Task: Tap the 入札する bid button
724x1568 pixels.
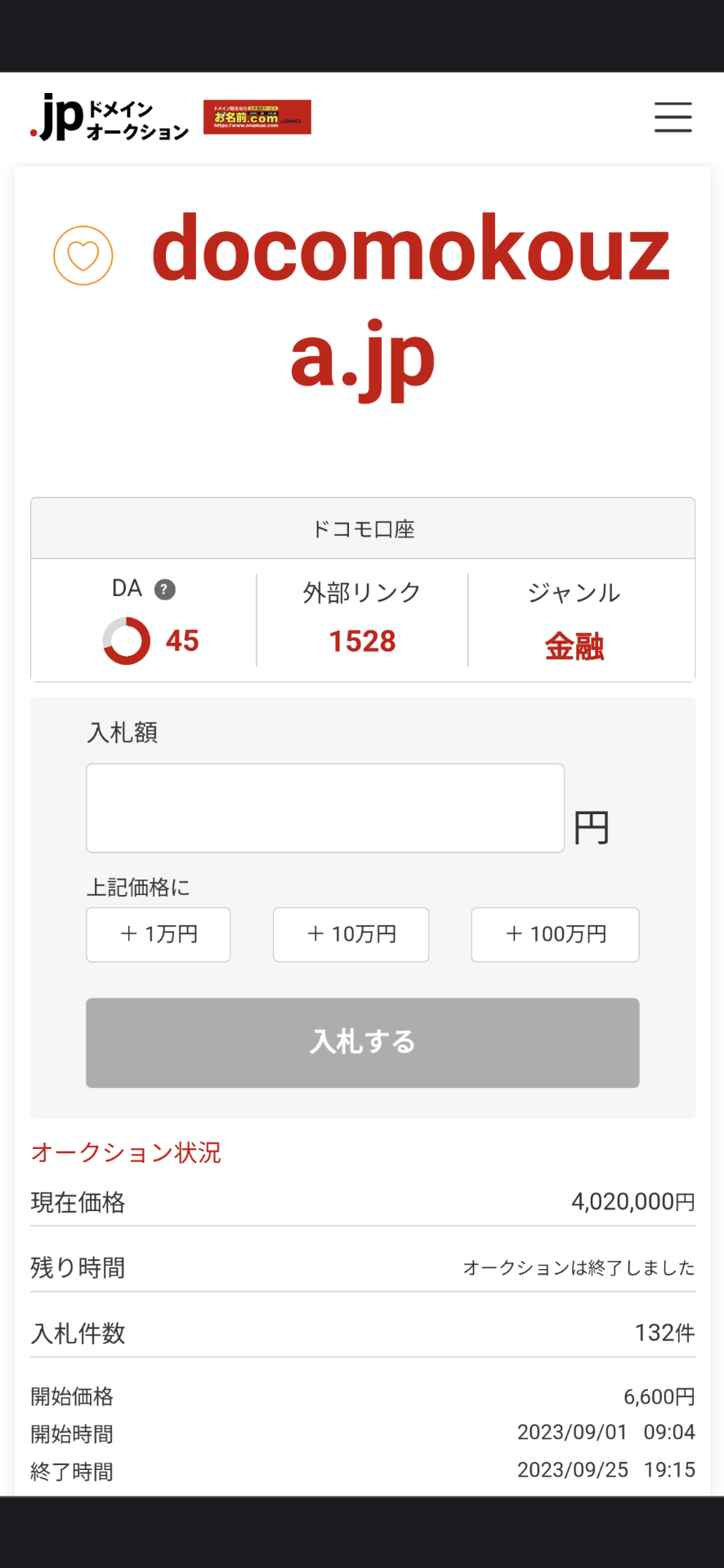Action: point(363,1042)
